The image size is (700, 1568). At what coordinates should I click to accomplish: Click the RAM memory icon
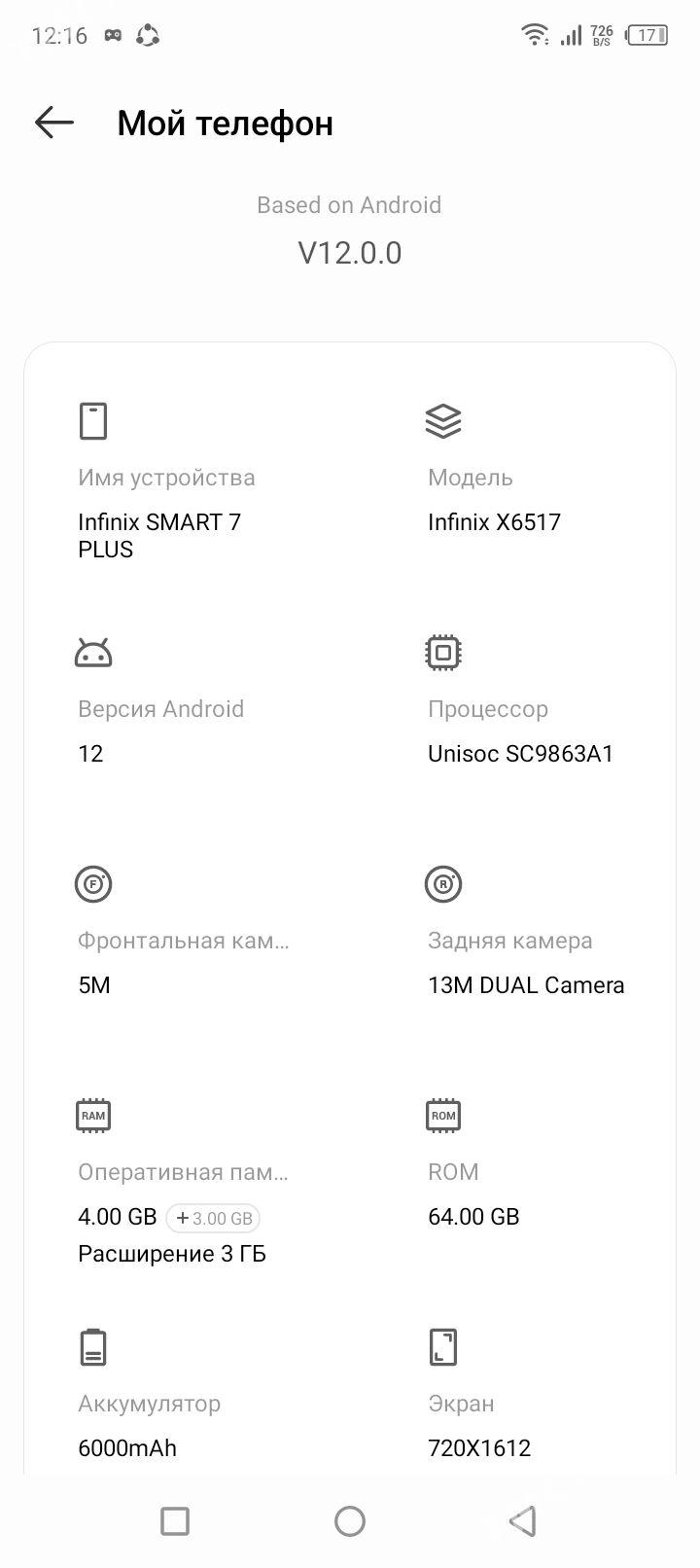92,1115
